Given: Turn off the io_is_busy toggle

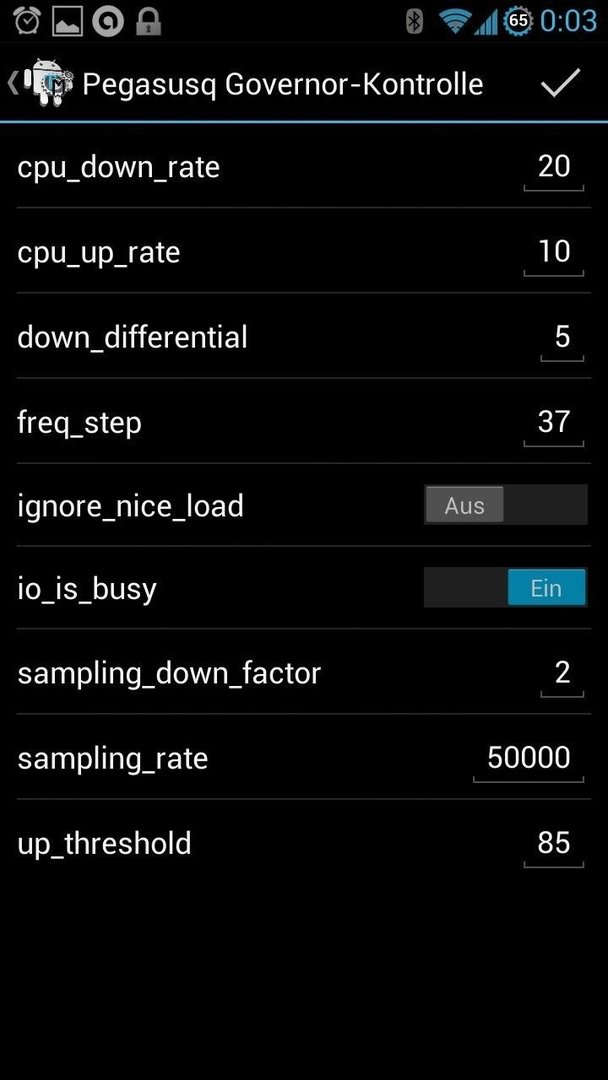Looking at the screenshot, I should point(505,588).
